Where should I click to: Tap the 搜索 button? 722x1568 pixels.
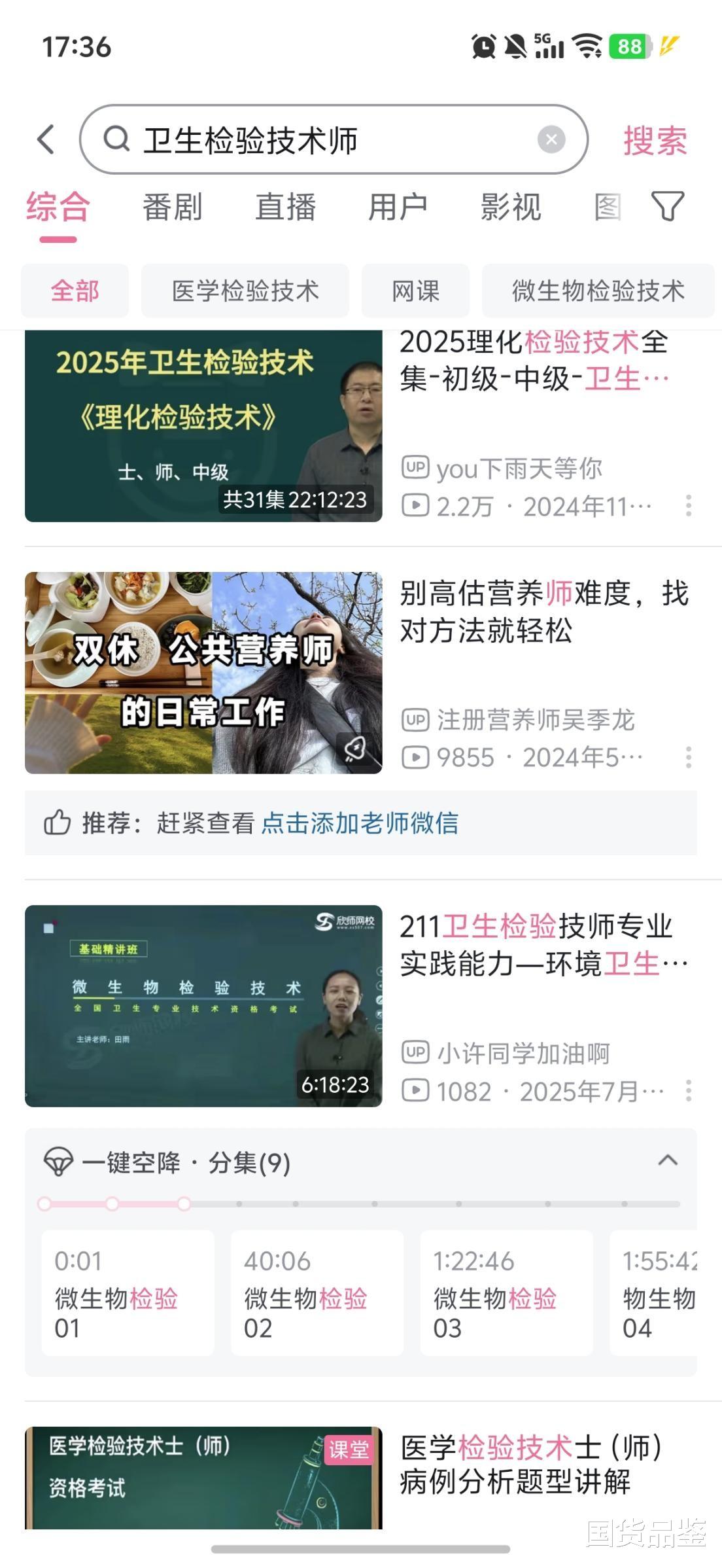(x=655, y=141)
